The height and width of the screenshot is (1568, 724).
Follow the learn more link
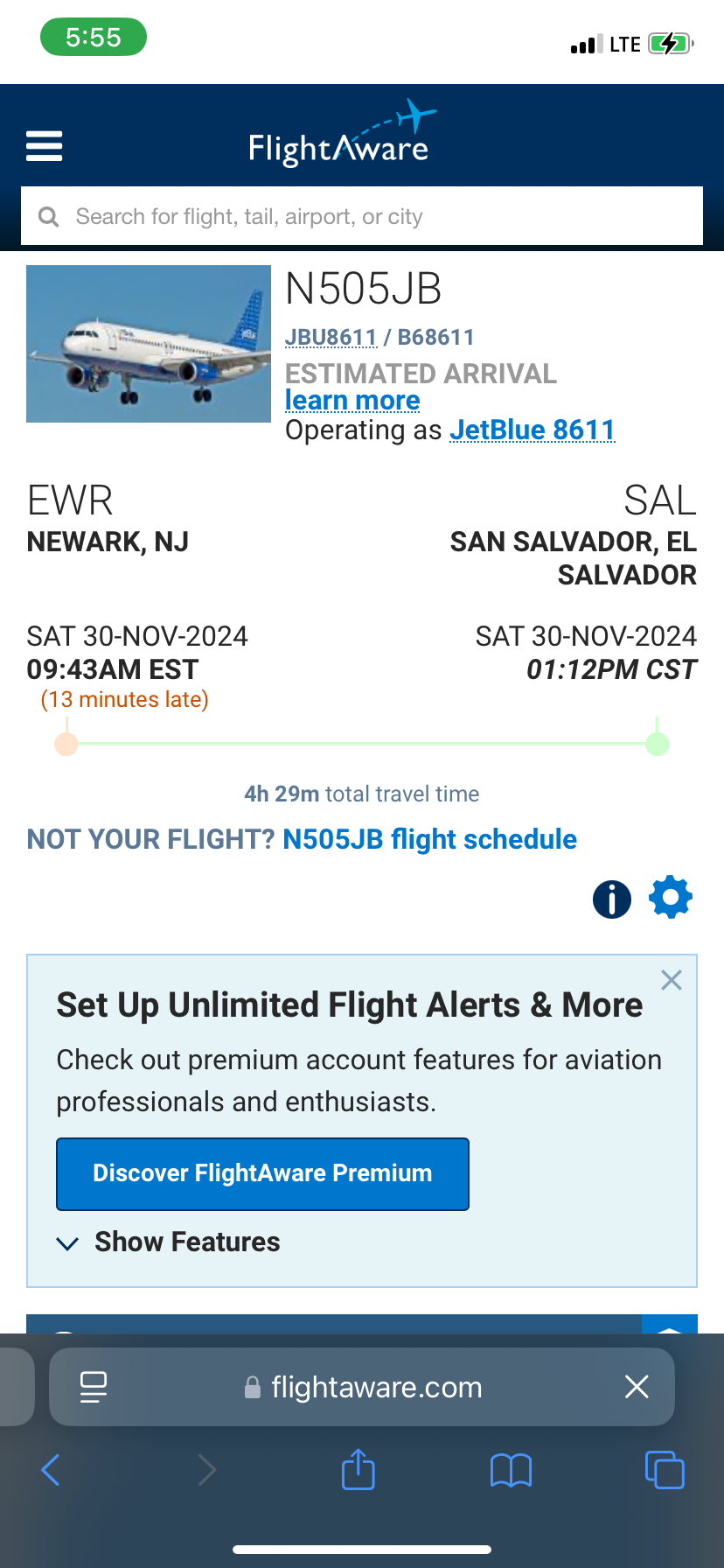coord(352,401)
